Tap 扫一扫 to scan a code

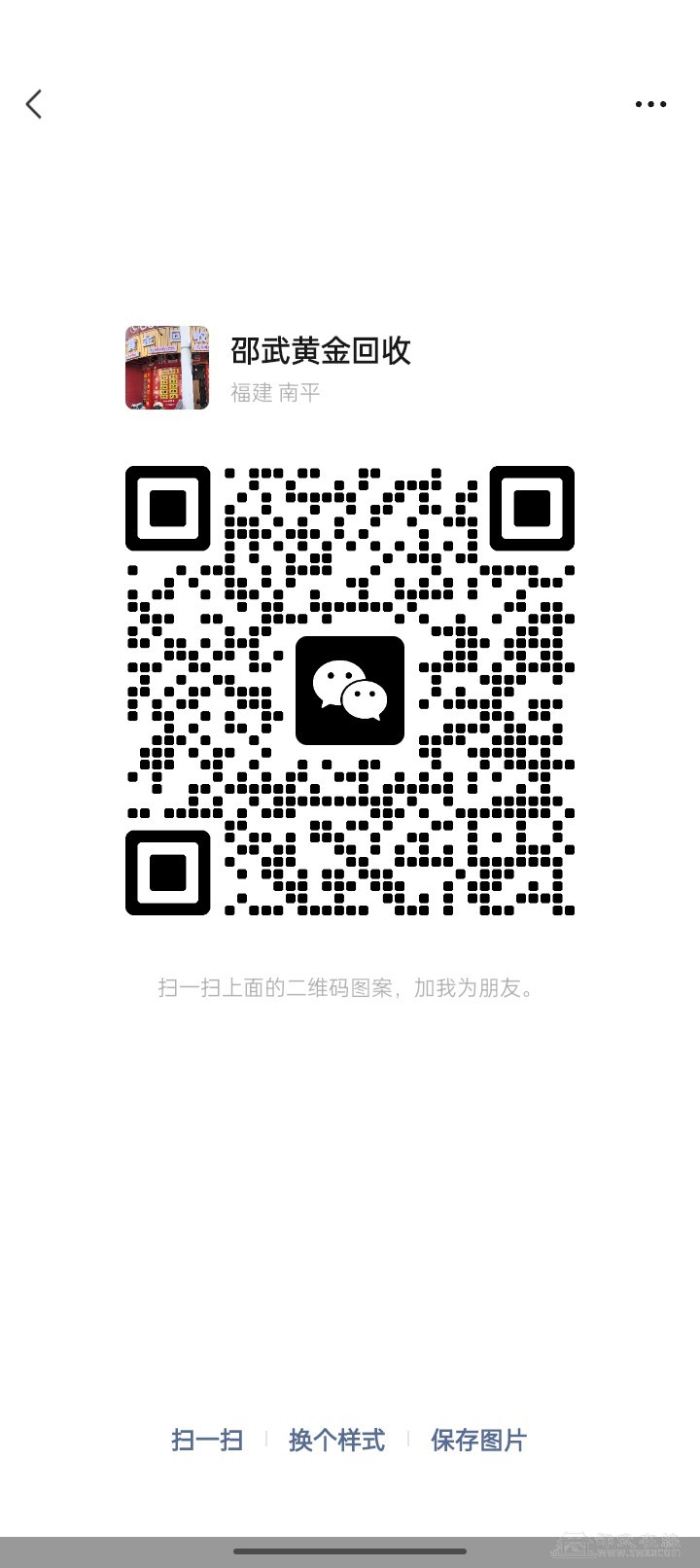click(x=207, y=1440)
